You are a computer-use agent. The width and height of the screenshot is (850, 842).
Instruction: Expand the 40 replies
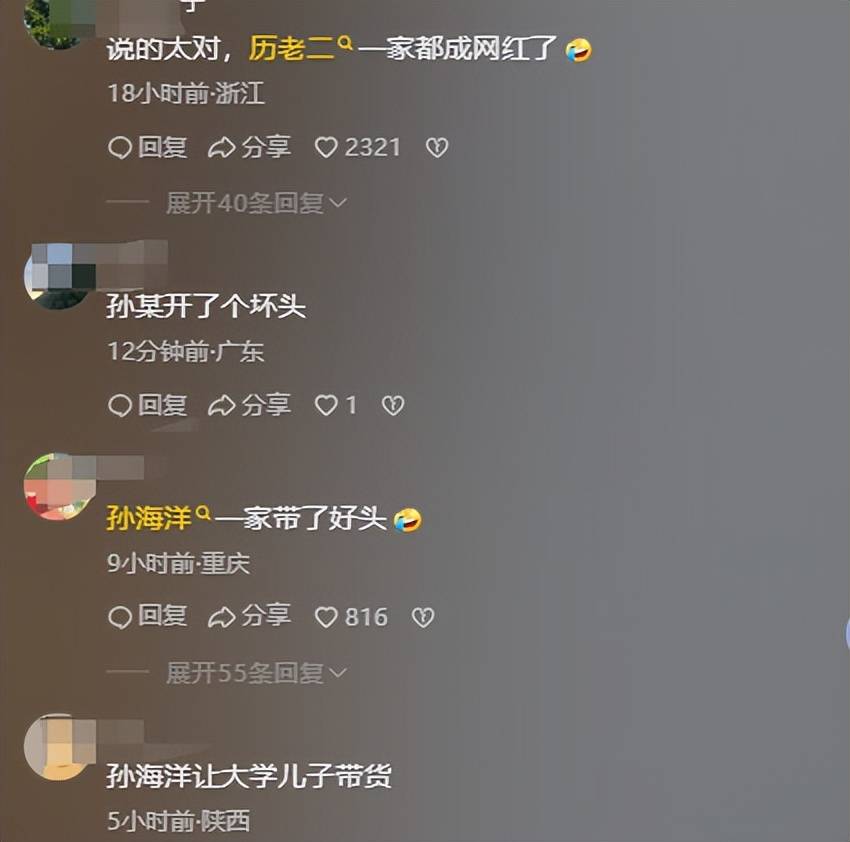coord(255,203)
